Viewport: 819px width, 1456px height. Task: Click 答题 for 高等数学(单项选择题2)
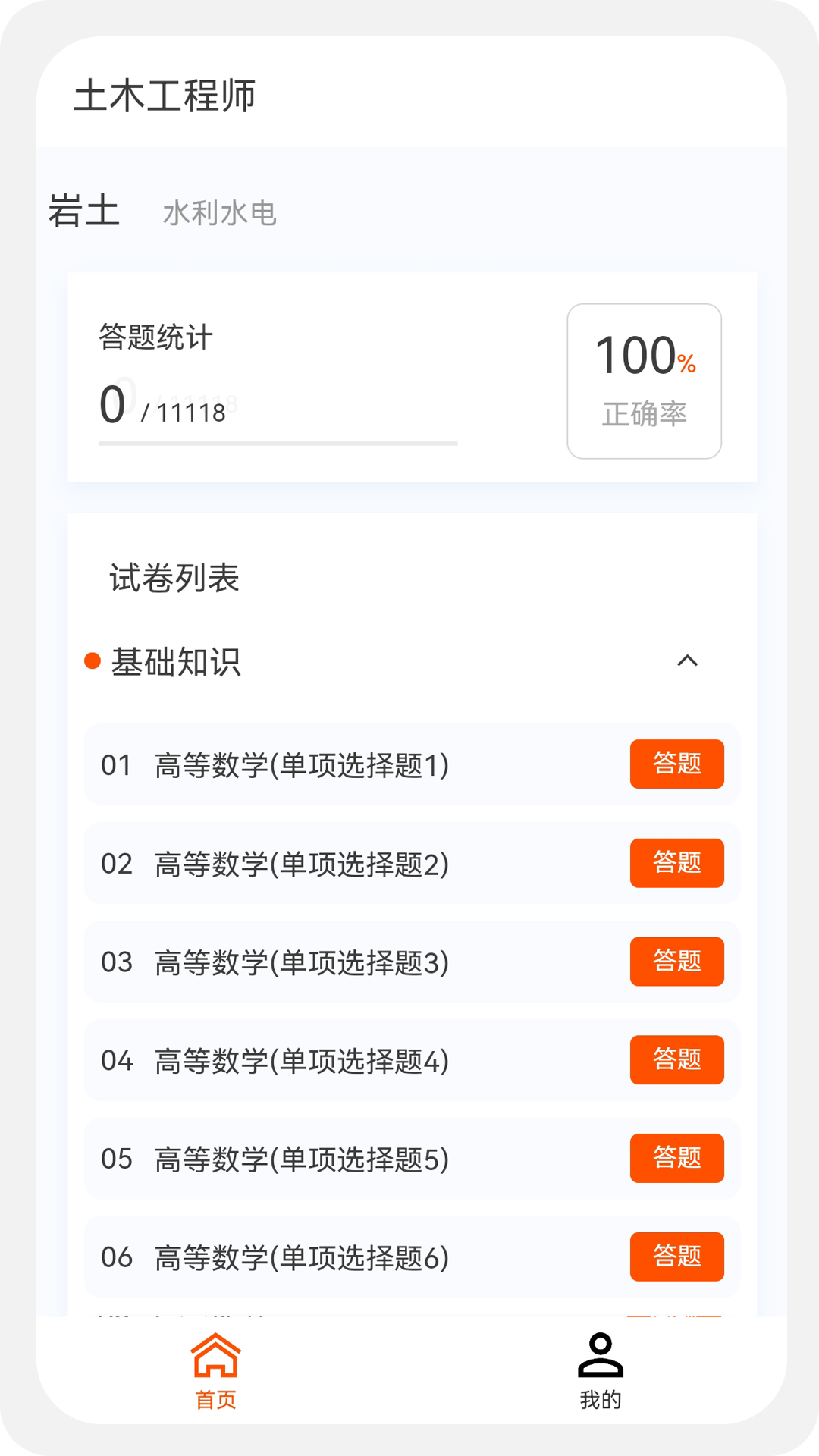coord(676,863)
